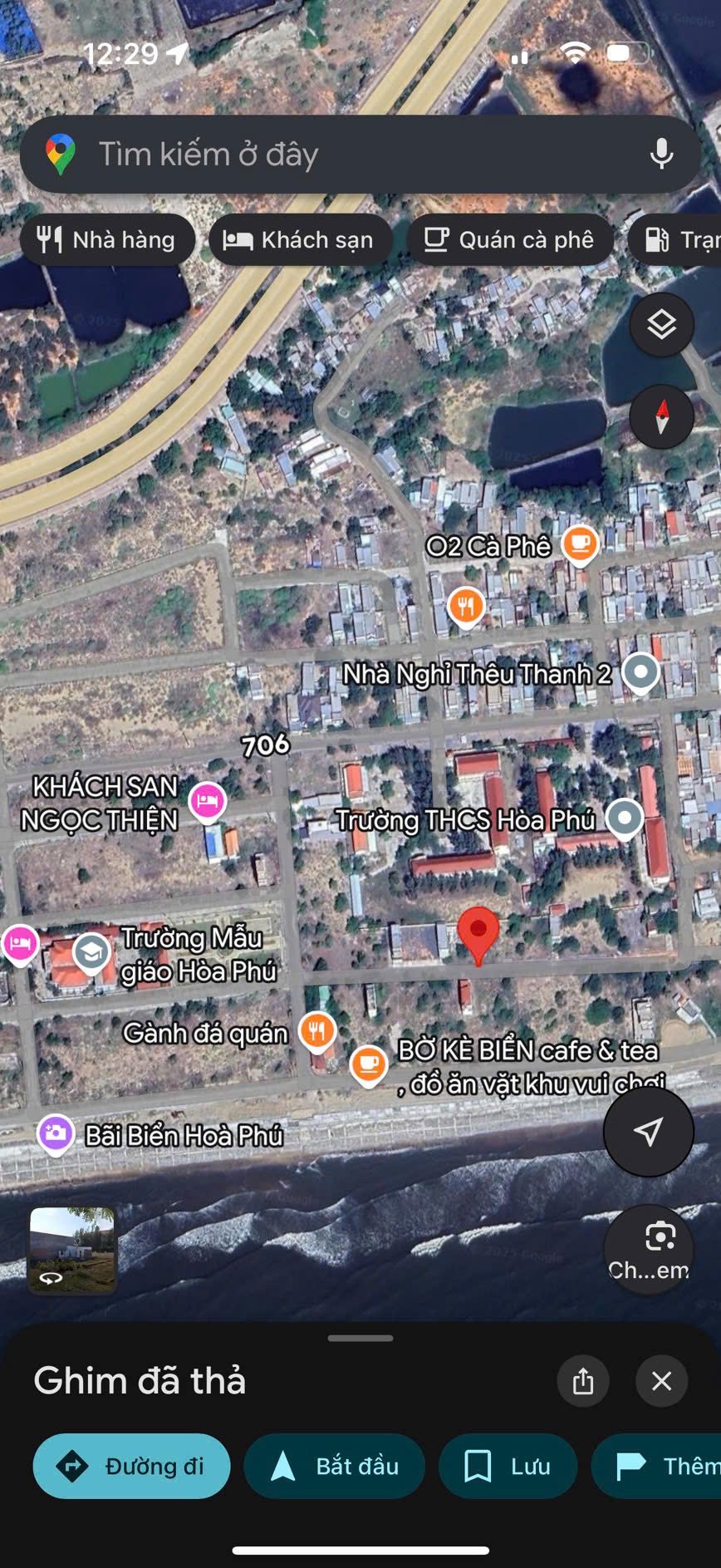This screenshot has height=1568, width=721.
Task: Reset map orientation with the compass
Action: (x=661, y=416)
